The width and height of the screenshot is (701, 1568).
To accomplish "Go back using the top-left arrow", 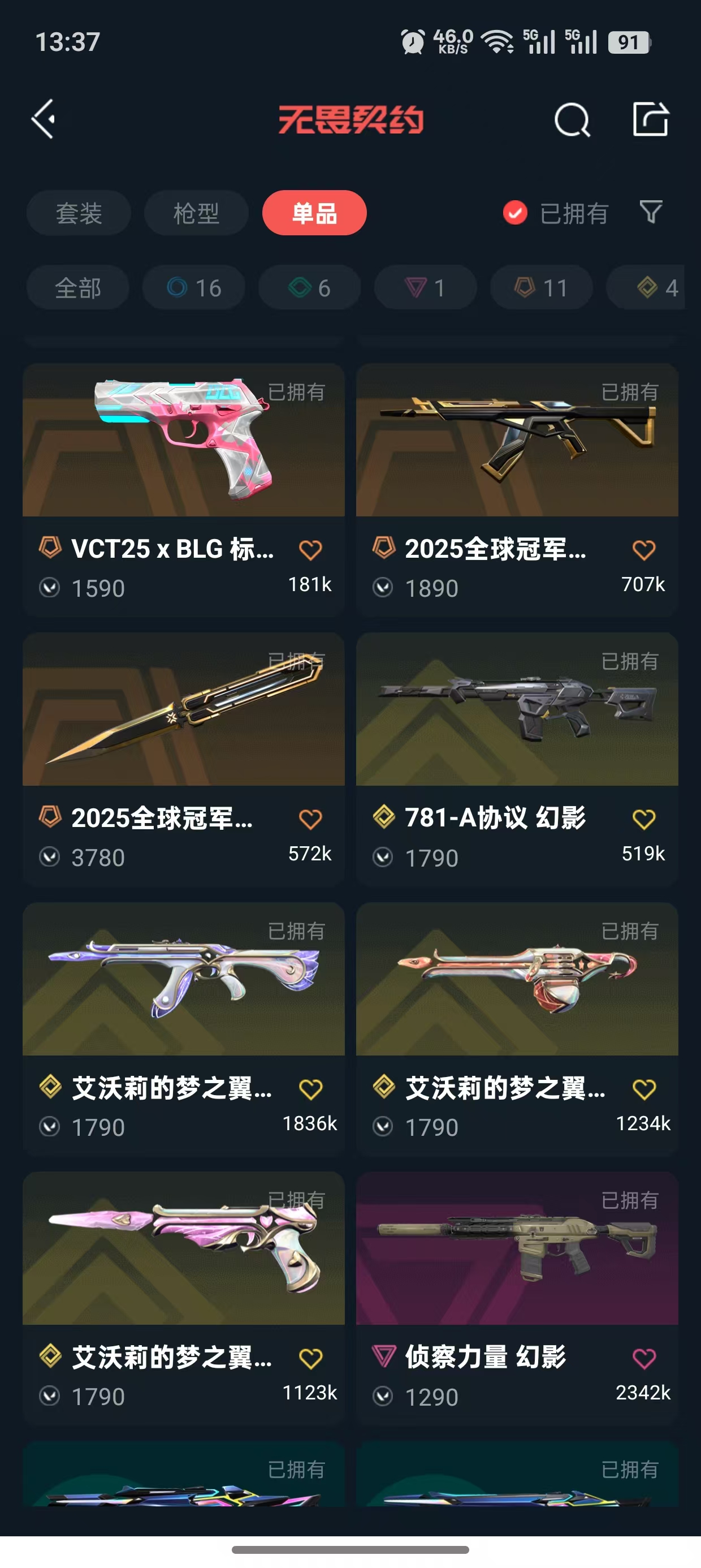I will point(44,119).
